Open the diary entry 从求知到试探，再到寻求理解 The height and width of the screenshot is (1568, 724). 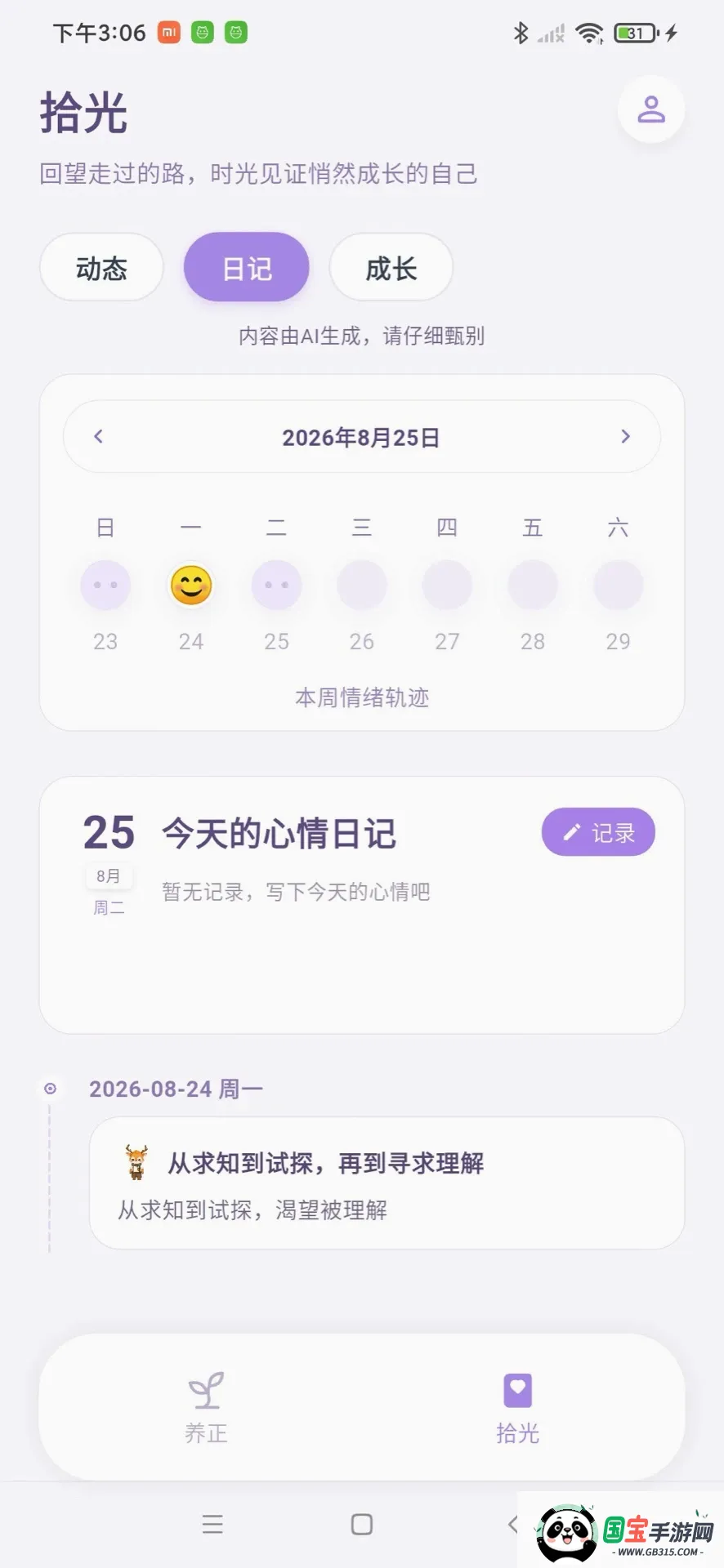[x=387, y=1183]
